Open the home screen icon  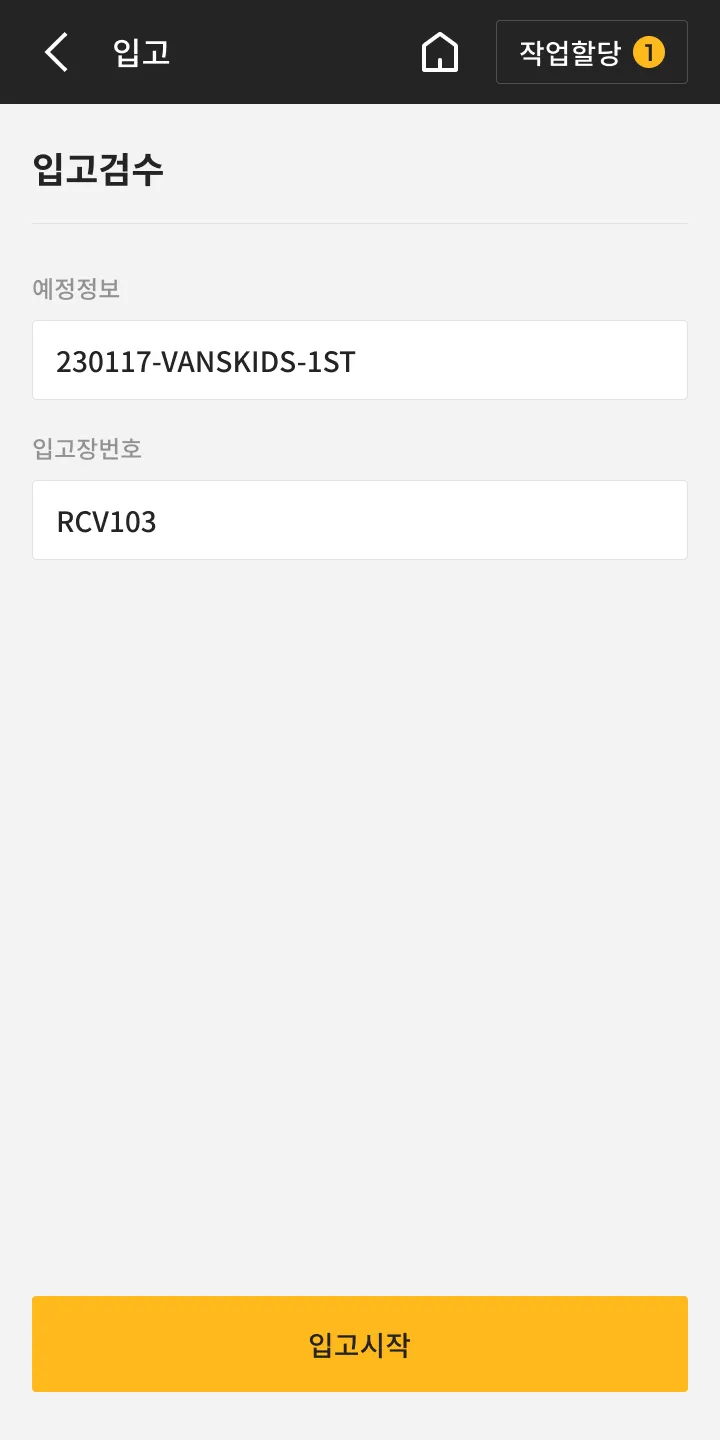439,52
